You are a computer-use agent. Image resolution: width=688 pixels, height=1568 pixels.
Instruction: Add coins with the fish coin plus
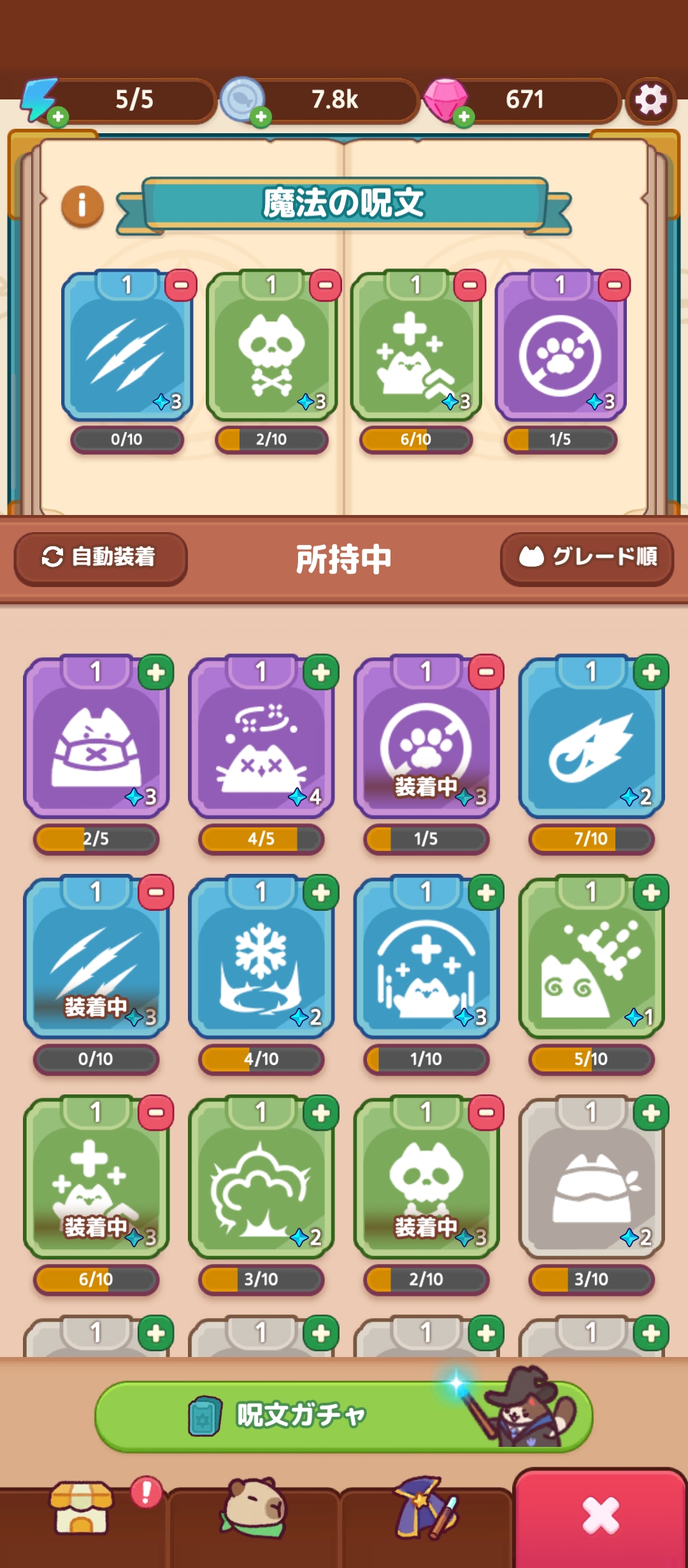click(x=261, y=117)
